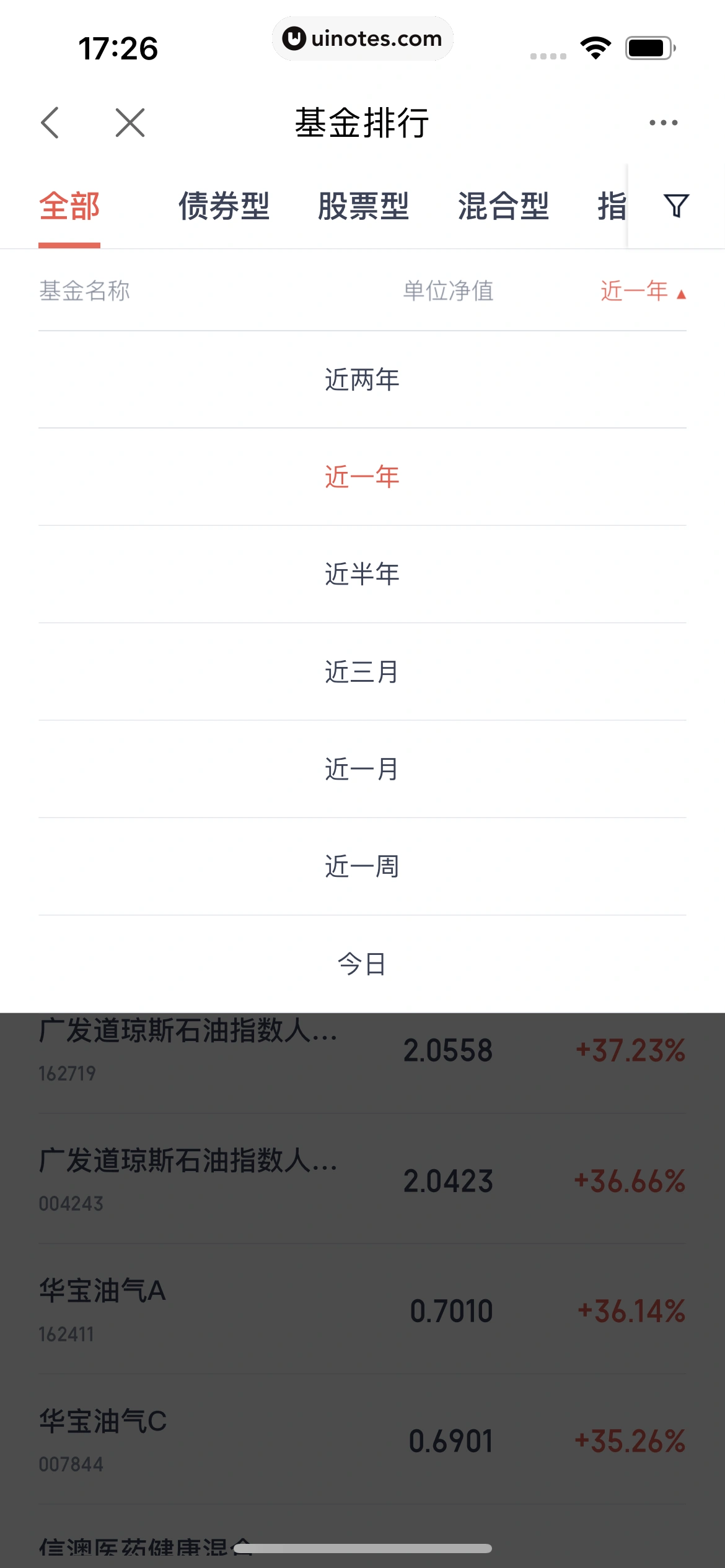Screen dimensions: 725x1568
Task: Switch to the 混合型 tab
Action: pyautogui.click(x=502, y=206)
